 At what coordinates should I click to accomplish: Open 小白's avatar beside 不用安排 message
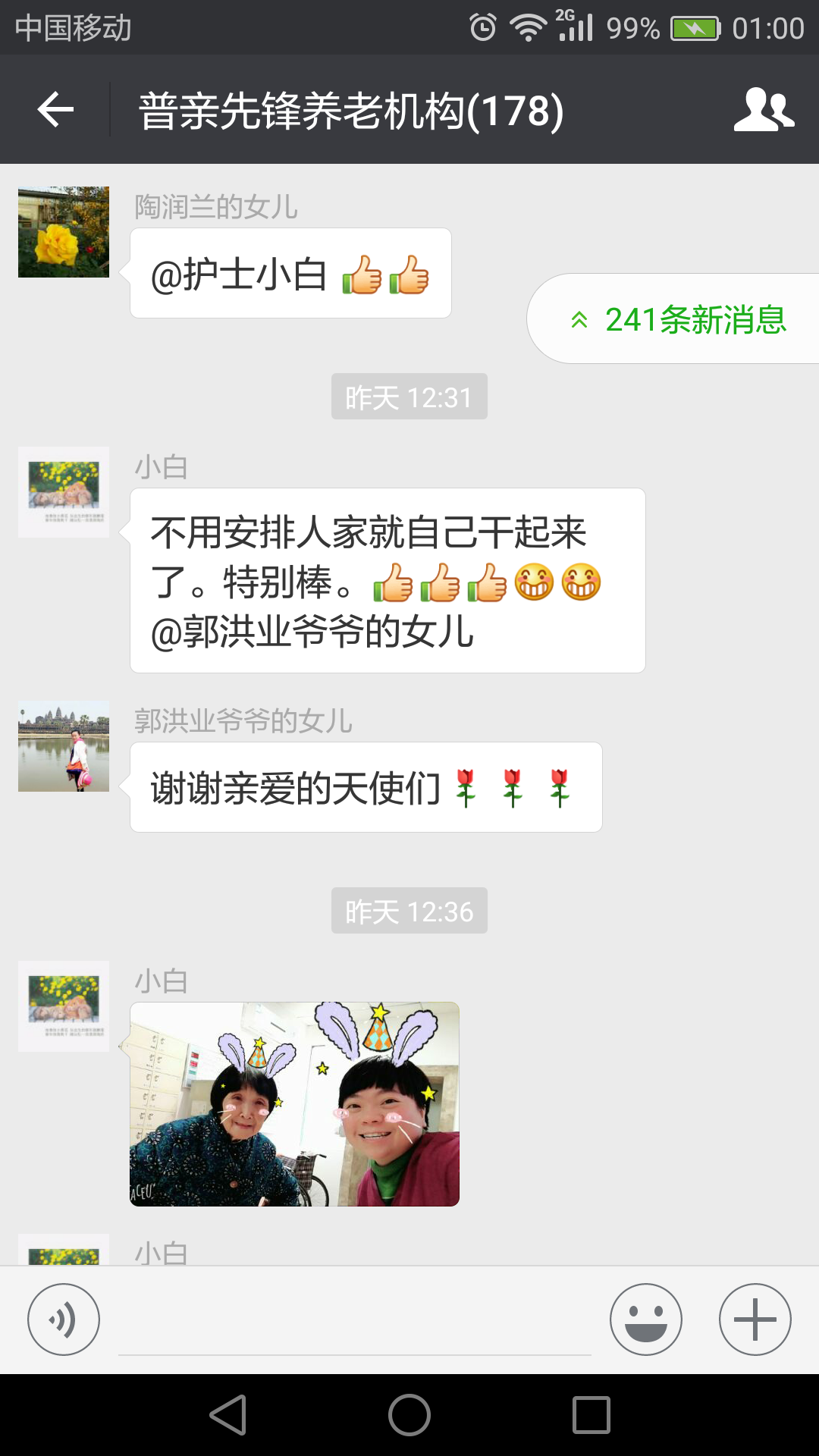64,492
